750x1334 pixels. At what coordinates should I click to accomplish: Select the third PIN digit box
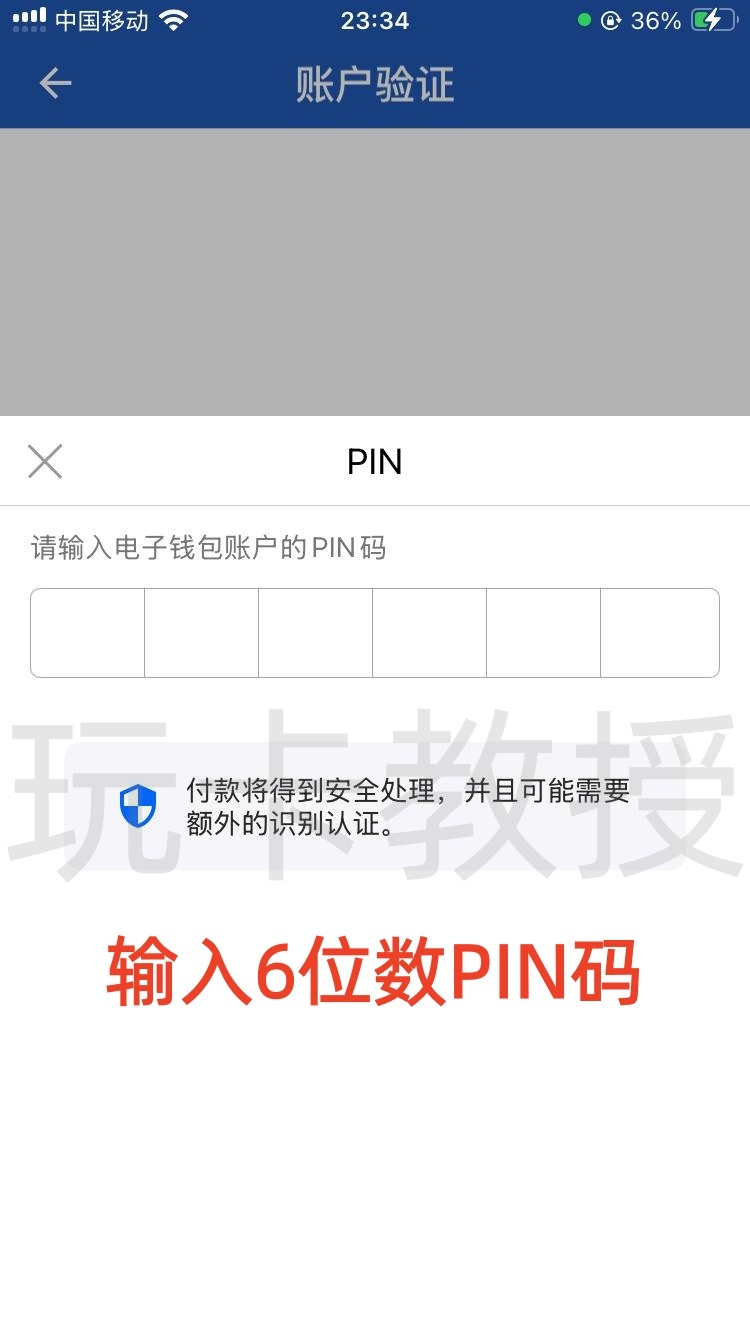(x=316, y=632)
